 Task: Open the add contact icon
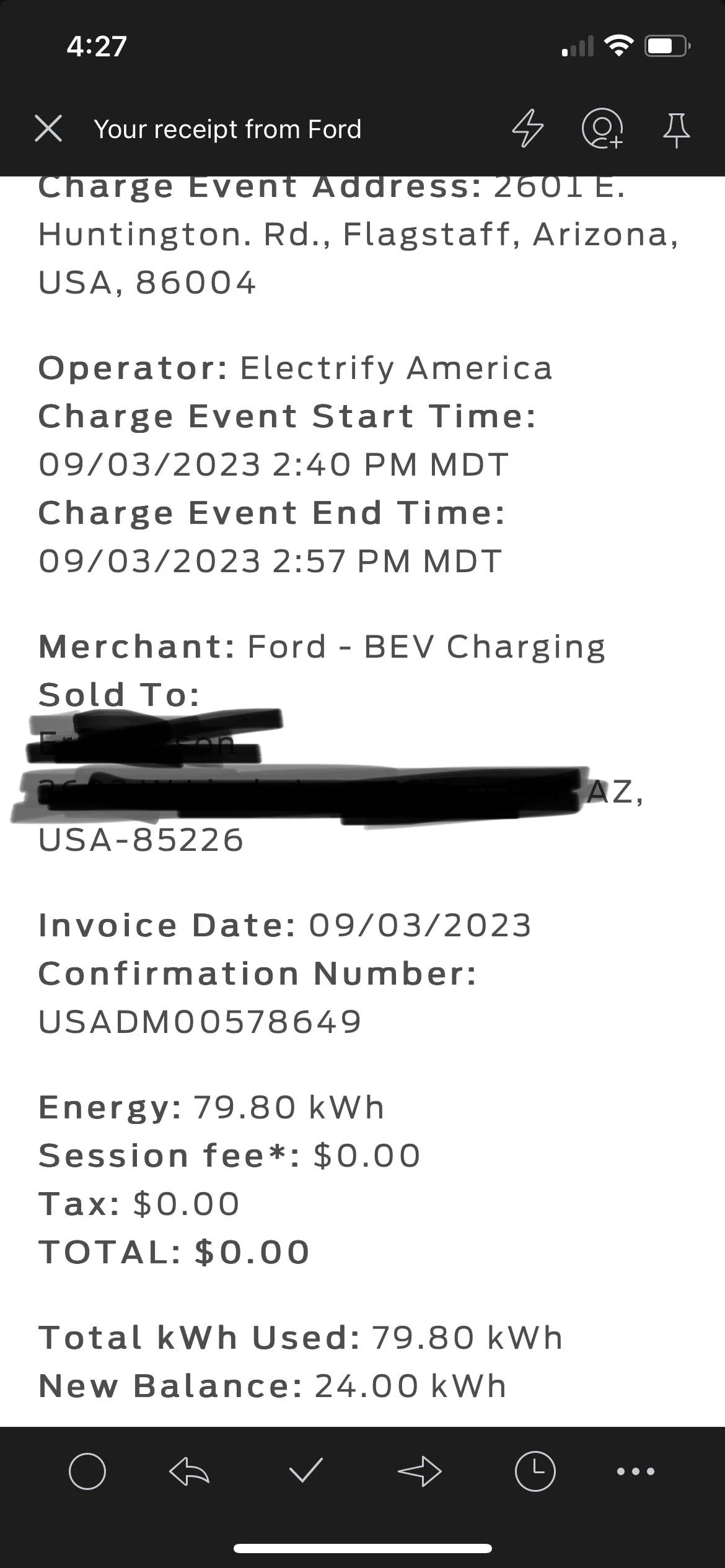pos(602,129)
